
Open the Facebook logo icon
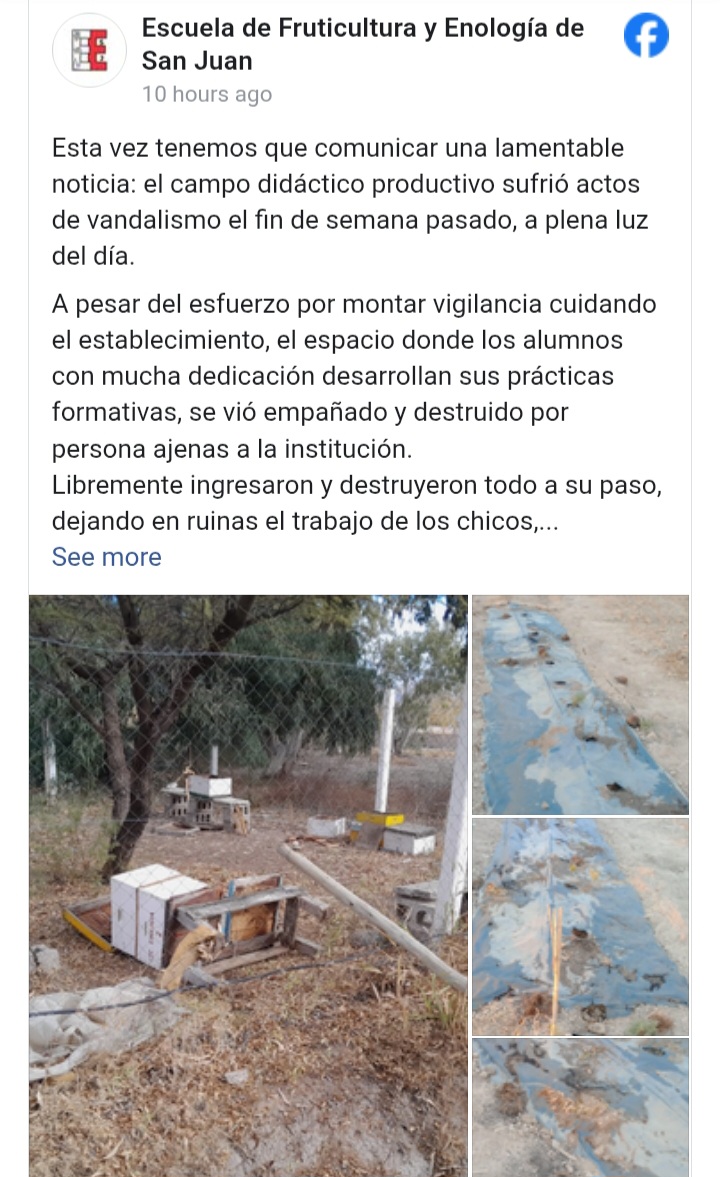(x=646, y=35)
